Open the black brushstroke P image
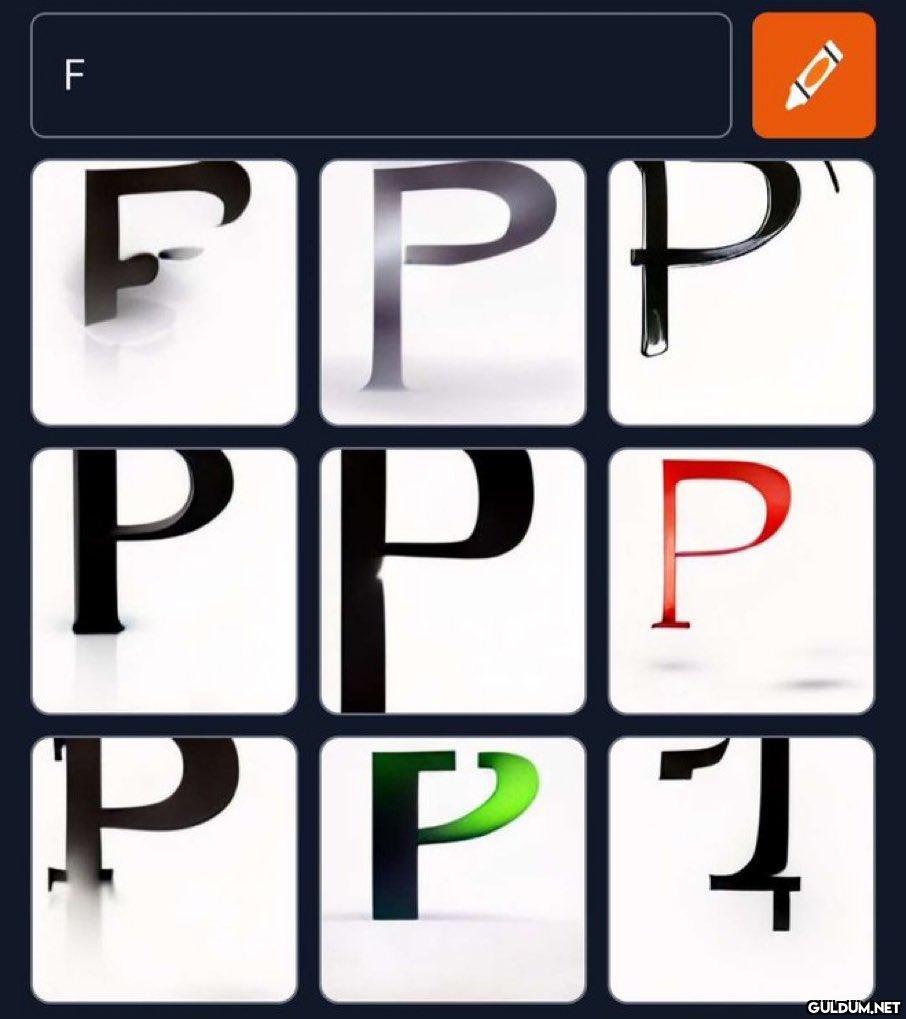Image resolution: width=906 pixels, height=1019 pixels. click(x=741, y=292)
